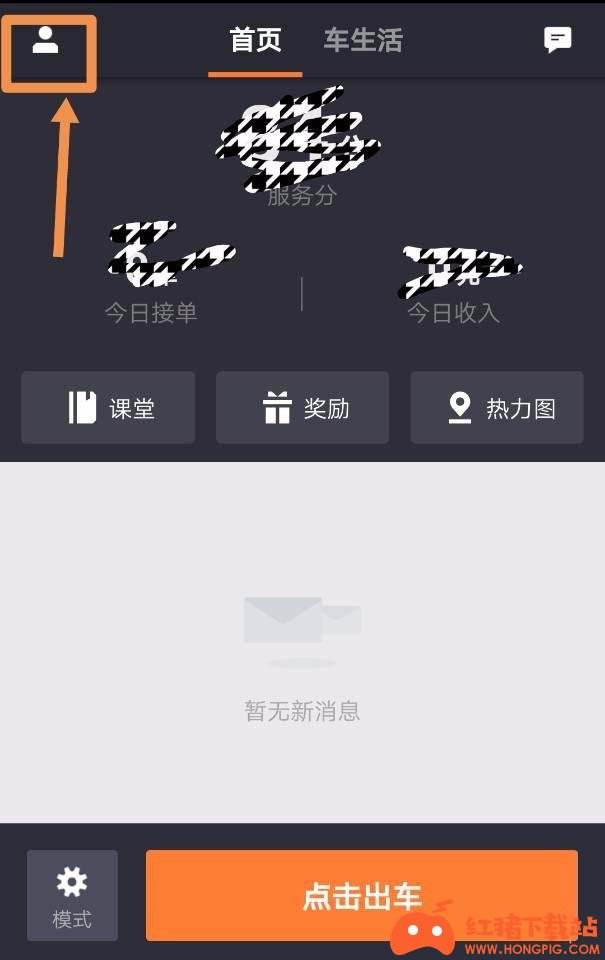Image resolution: width=605 pixels, height=960 pixels.
Task: Switch to the 车生活 tab
Action: click(363, 41)
